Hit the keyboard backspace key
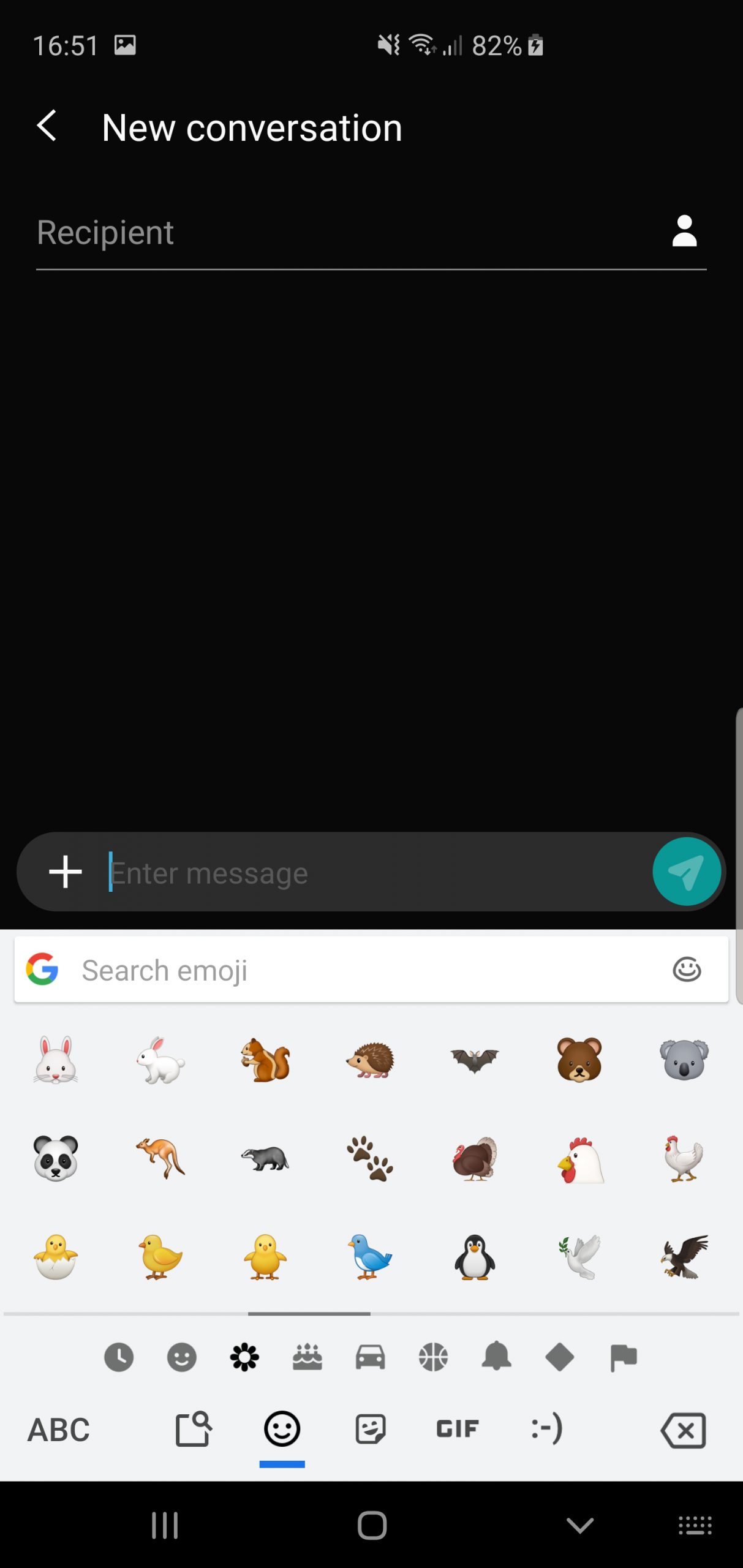The height and width of the screenshot is (1568, 743). point(683,1430)
